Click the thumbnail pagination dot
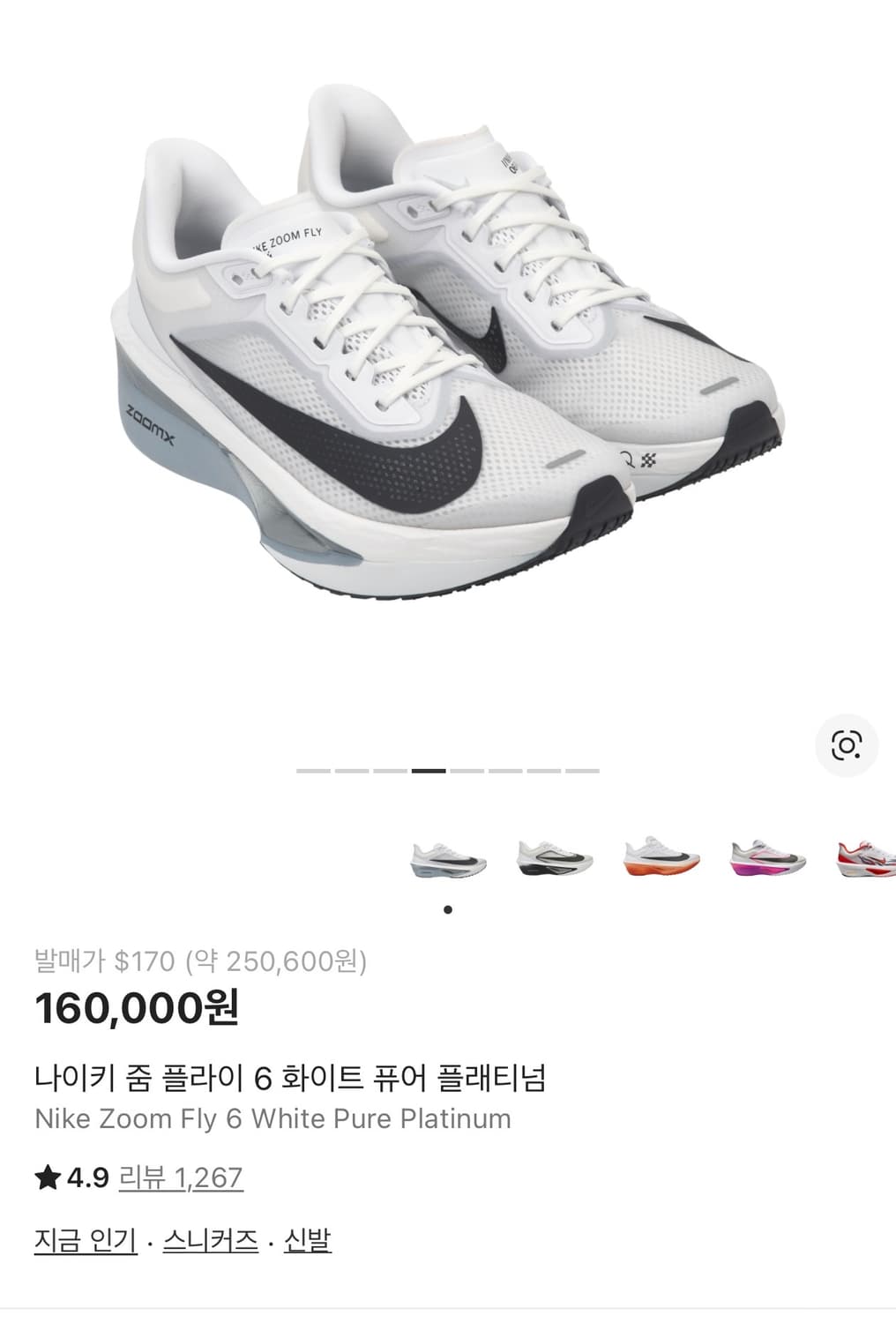This screenshot has height=1323, width=896. click(447, 908)
